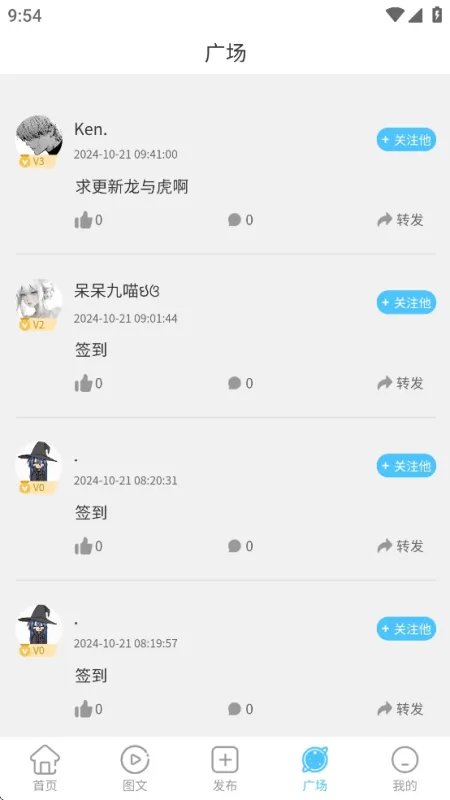Repost 呆呆九喵's 签到 post
Screen dimensions: 450x800
(400, 383)
